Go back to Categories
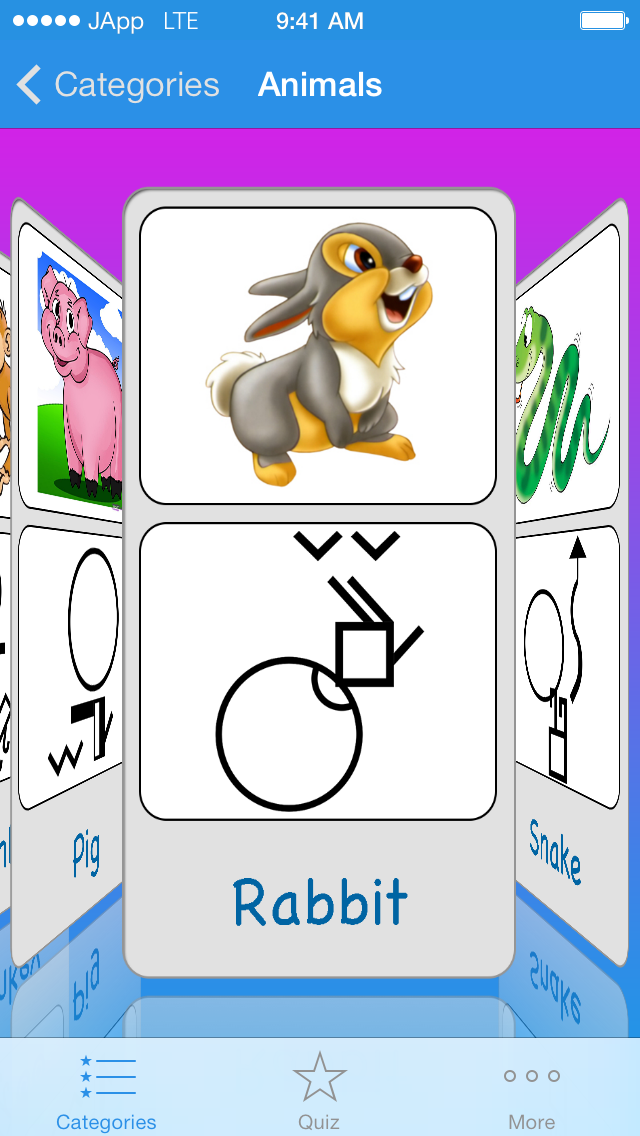 [118, 85]
